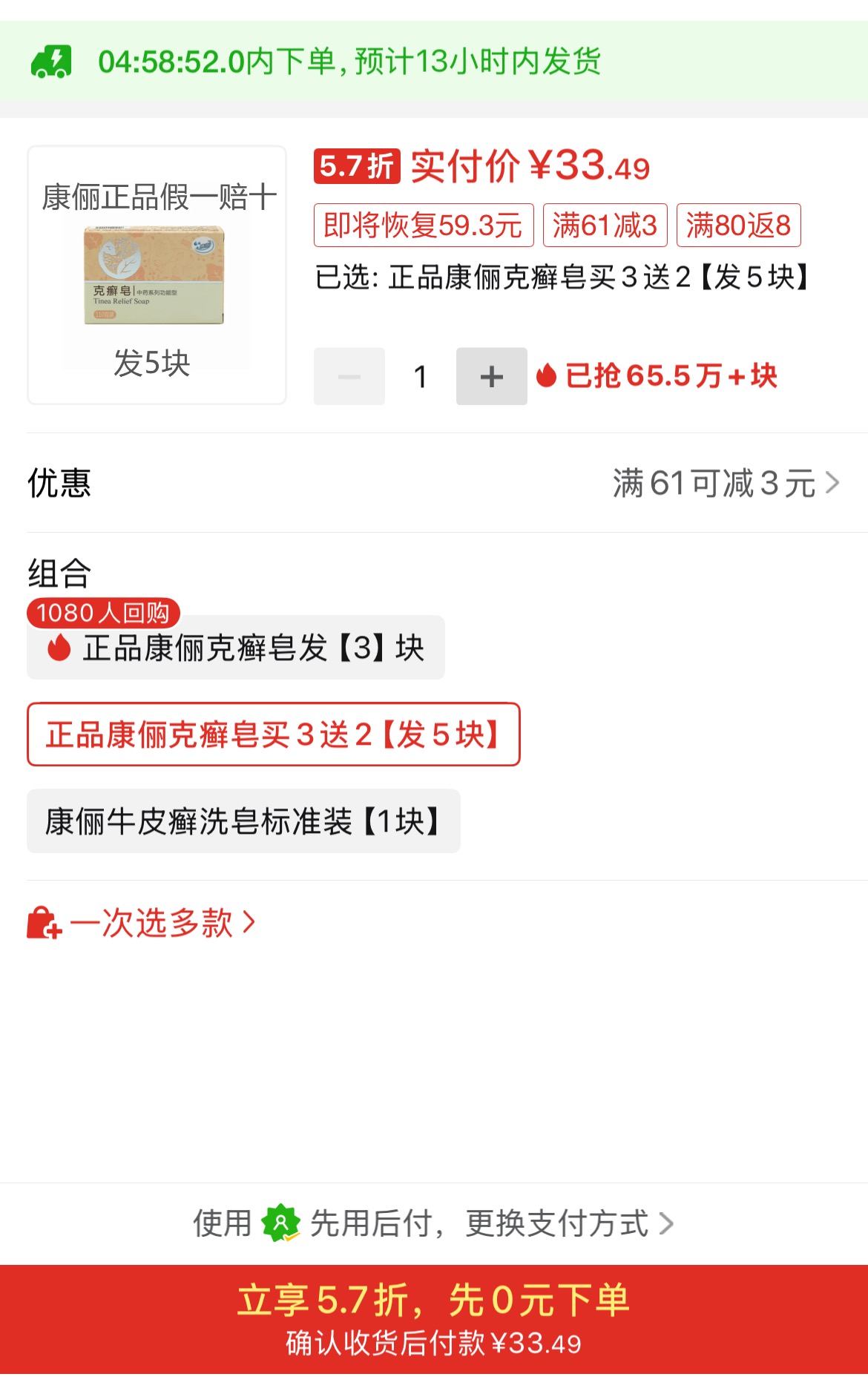Select 正品康俪克癣皂发【3】块 option

[236, 648]
